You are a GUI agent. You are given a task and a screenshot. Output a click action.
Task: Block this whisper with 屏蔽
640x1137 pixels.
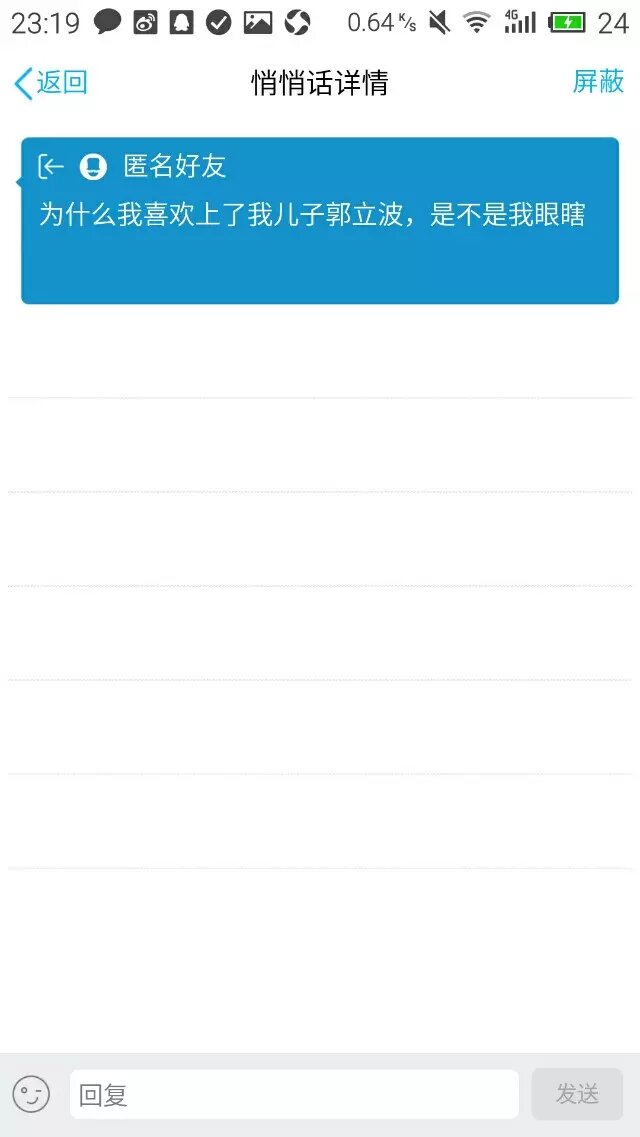(597, 82)
